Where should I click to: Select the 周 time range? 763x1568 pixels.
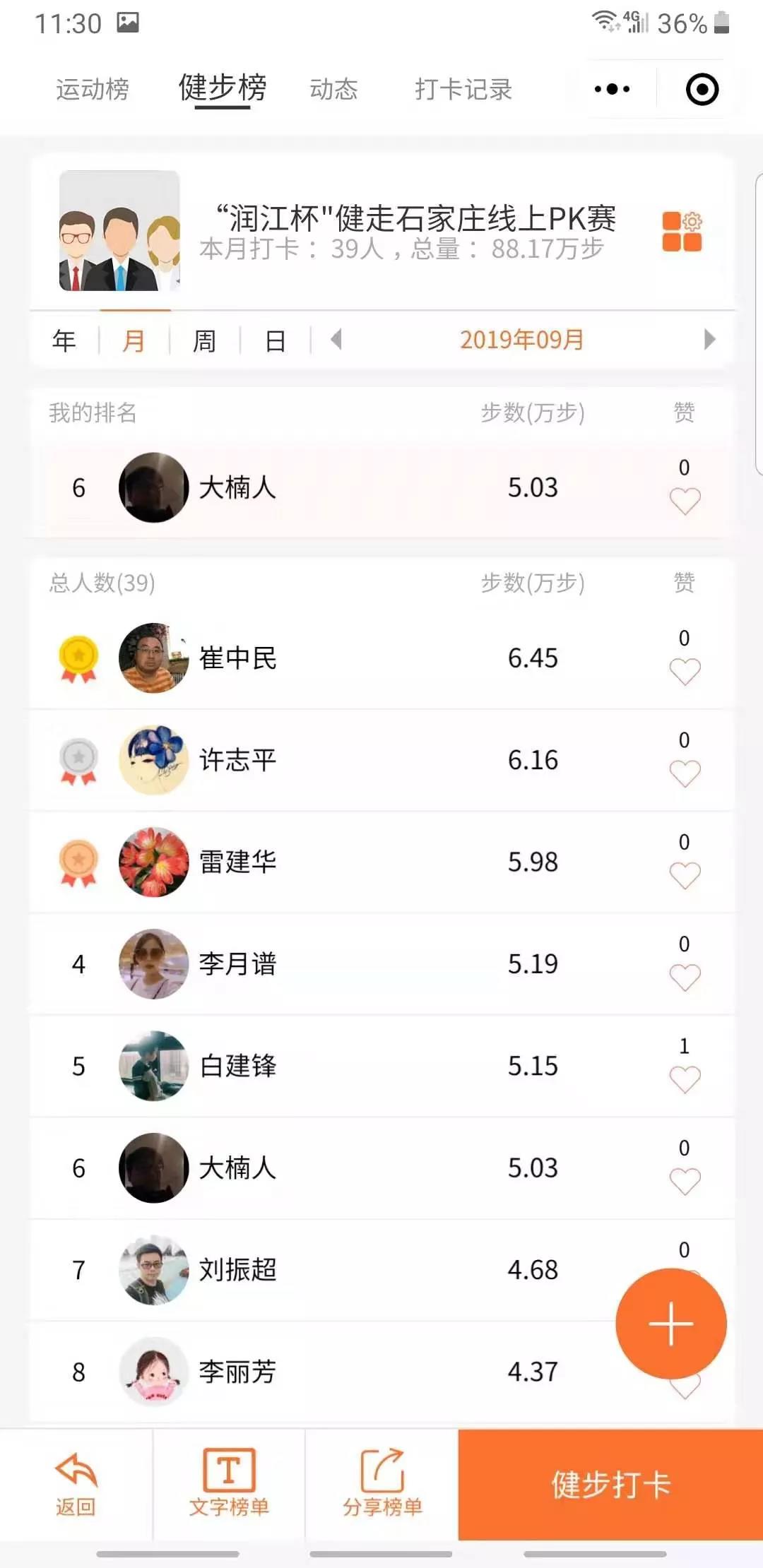205,340
